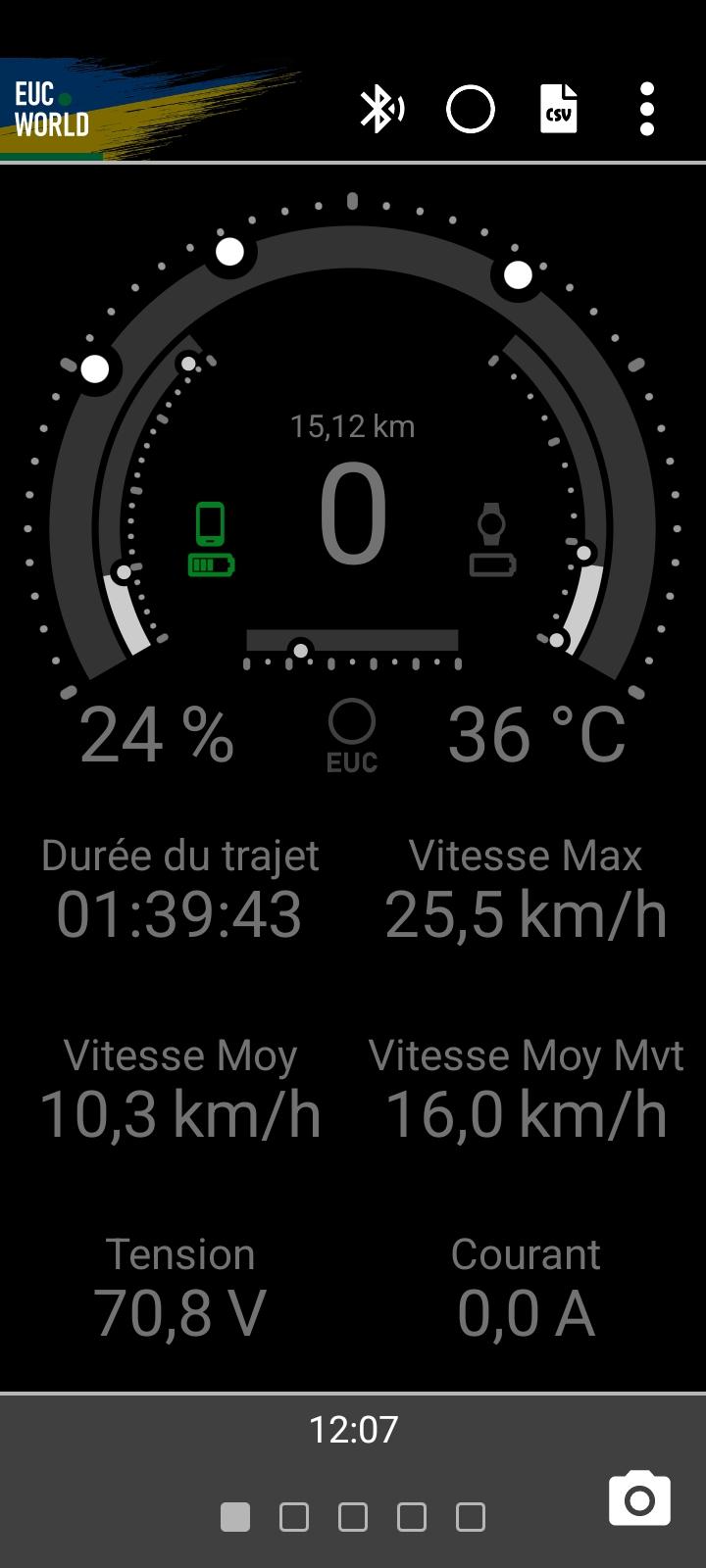This screenshot has width=706, height=1568.
Task: Switch to the fifth page indicator
Action: [471, 1517]
